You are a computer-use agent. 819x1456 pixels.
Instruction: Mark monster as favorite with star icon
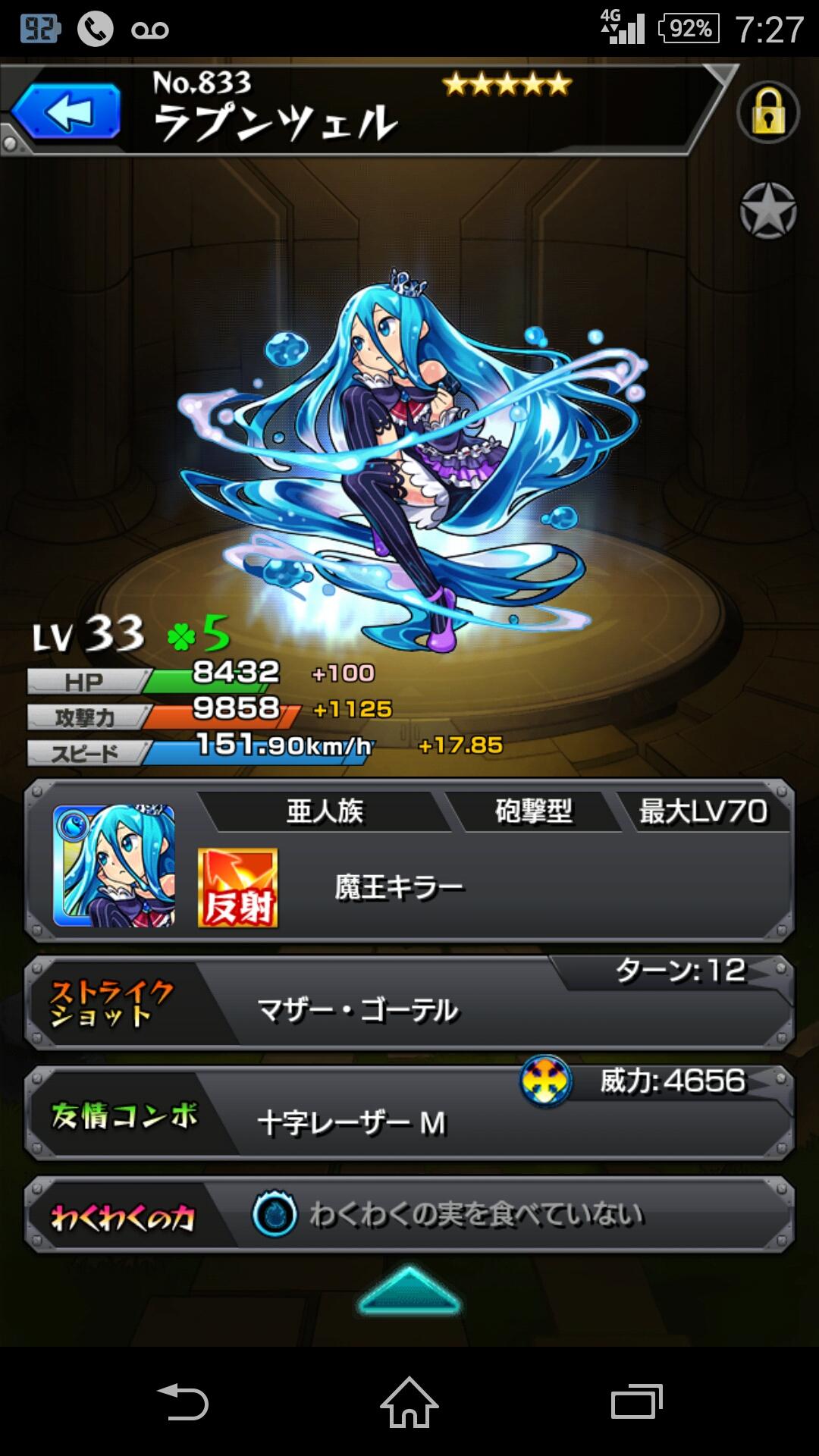[768, 212]
